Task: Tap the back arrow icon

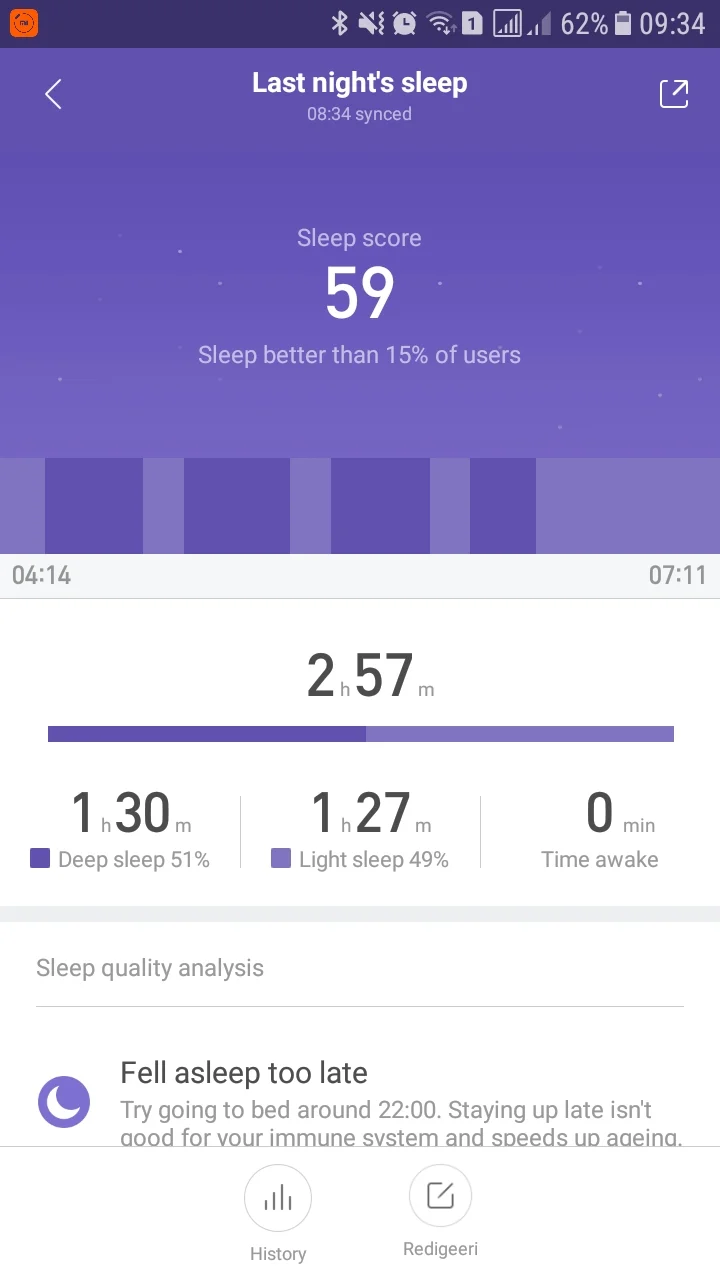Action: pos(52,93)
